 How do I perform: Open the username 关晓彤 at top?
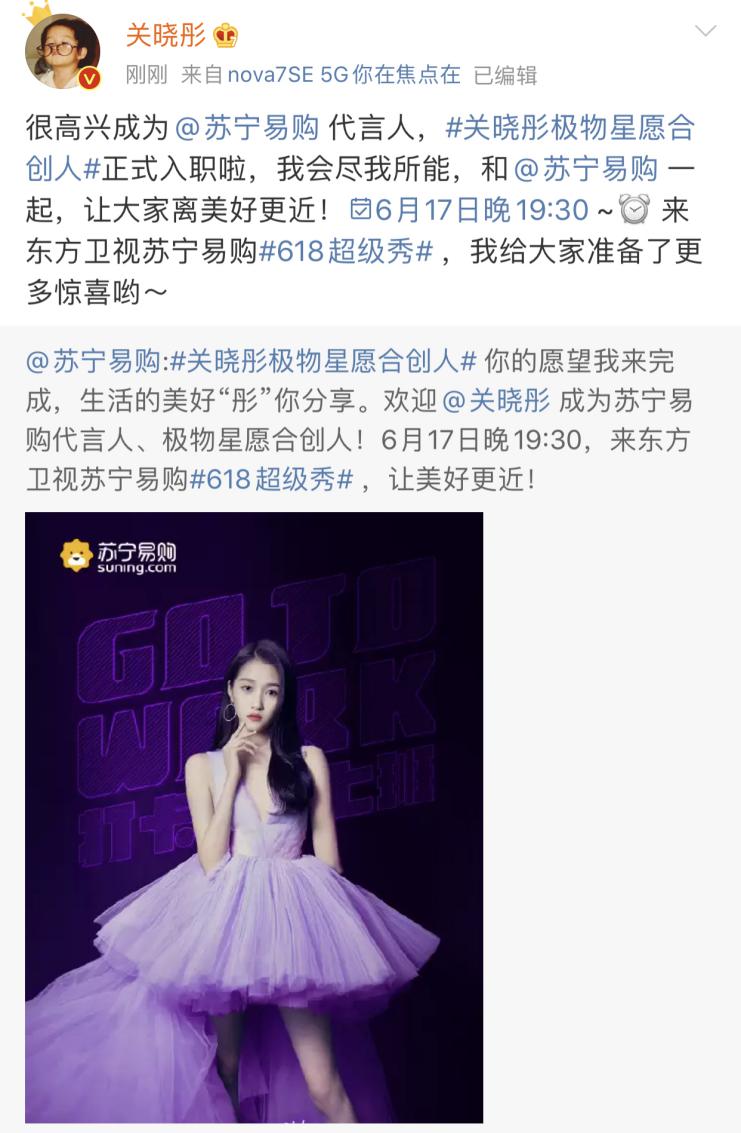coord(165,36)
